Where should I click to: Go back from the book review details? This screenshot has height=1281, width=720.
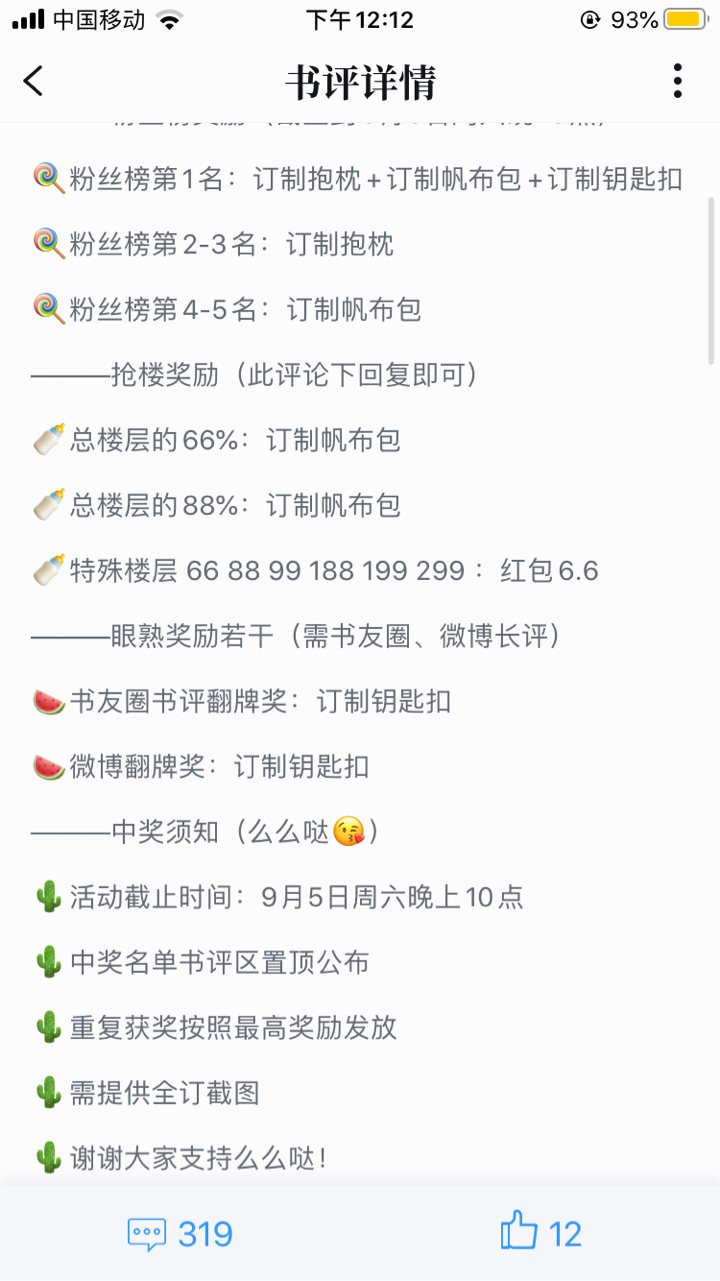[34, 81]
